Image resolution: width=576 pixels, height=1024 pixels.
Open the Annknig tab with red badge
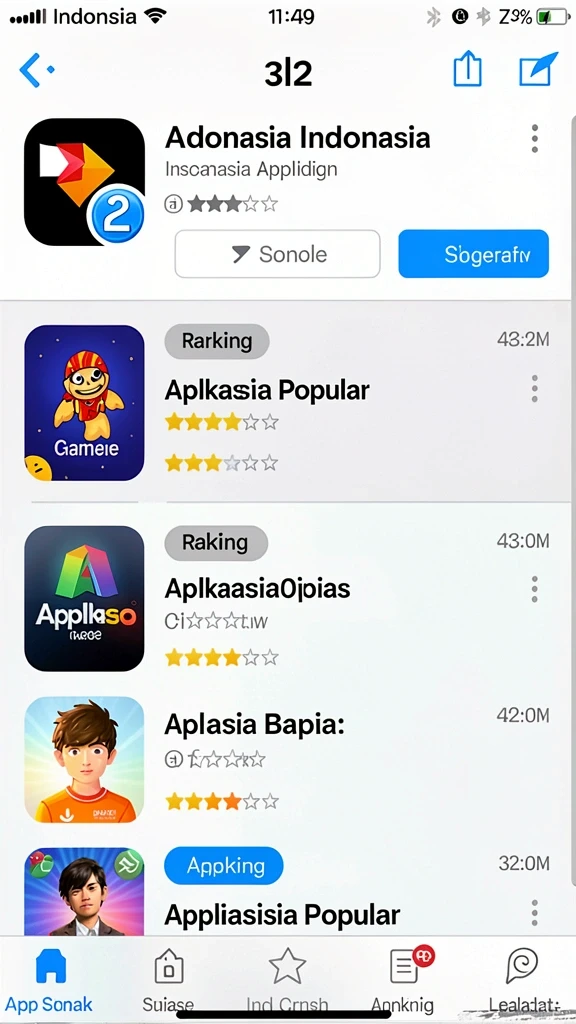403,980
